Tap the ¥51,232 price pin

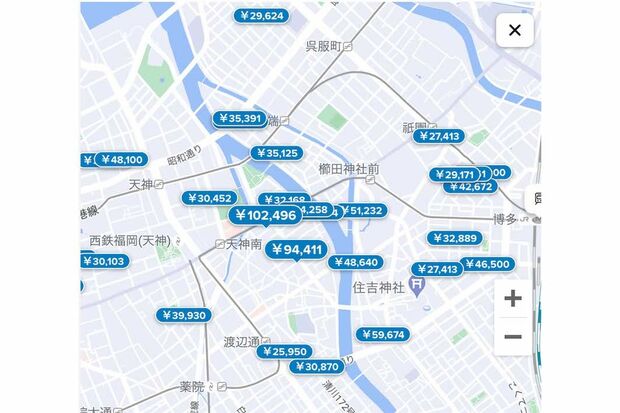pos(360,210)
